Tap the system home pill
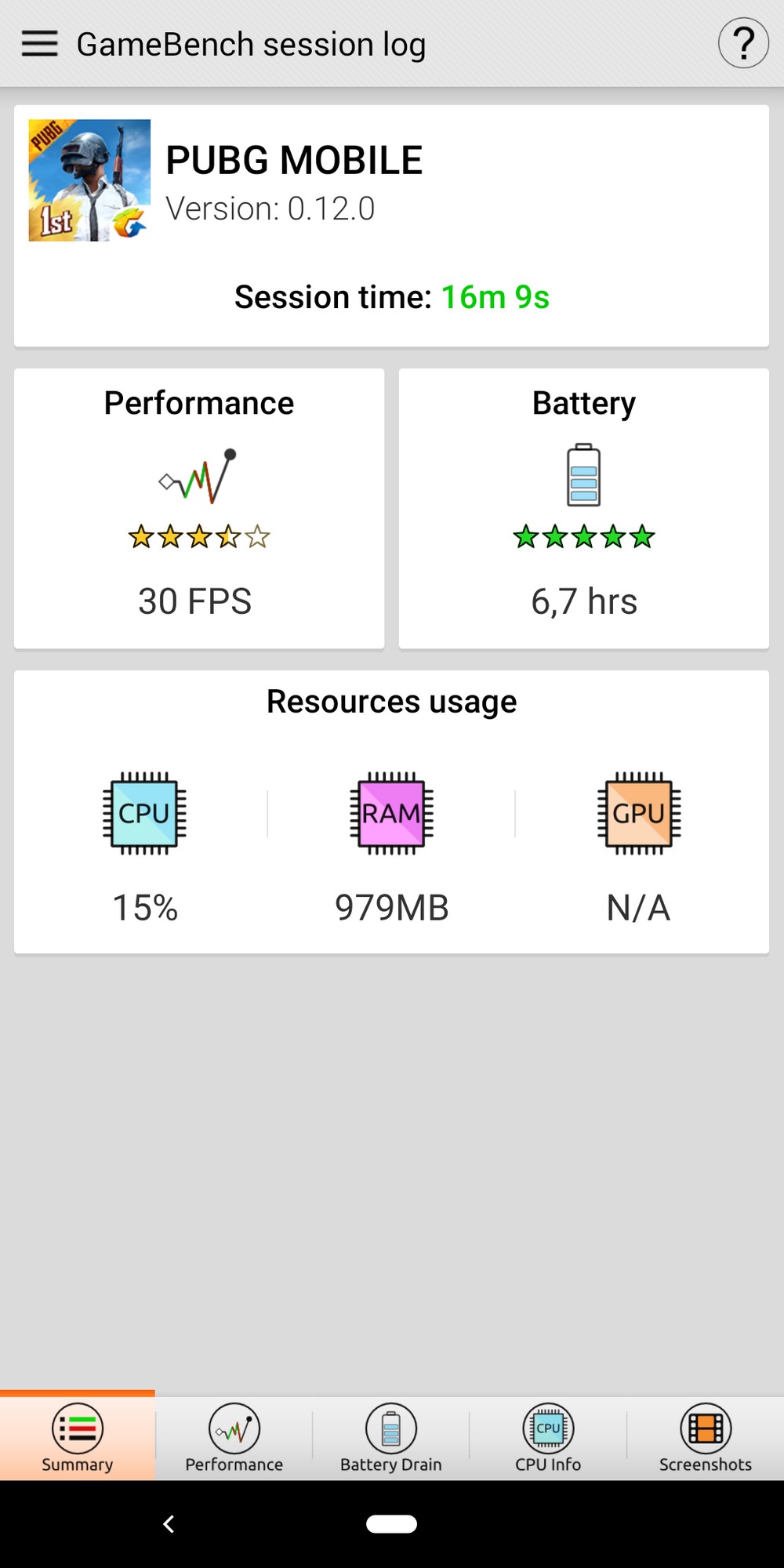Viewport: 784px width, 1568px height. pos(391,1523)
